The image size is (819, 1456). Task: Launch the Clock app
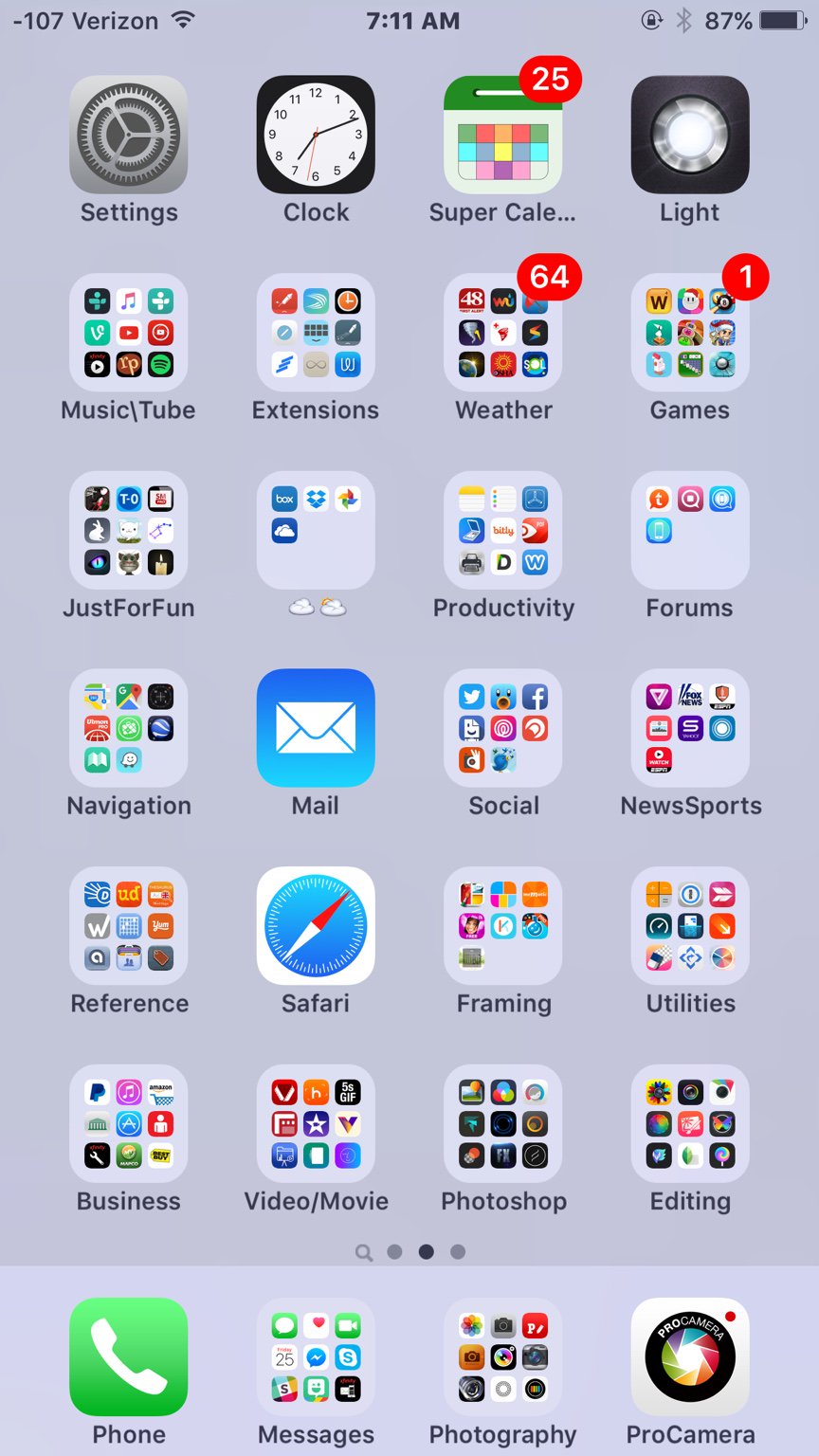[x=316, y=134]
